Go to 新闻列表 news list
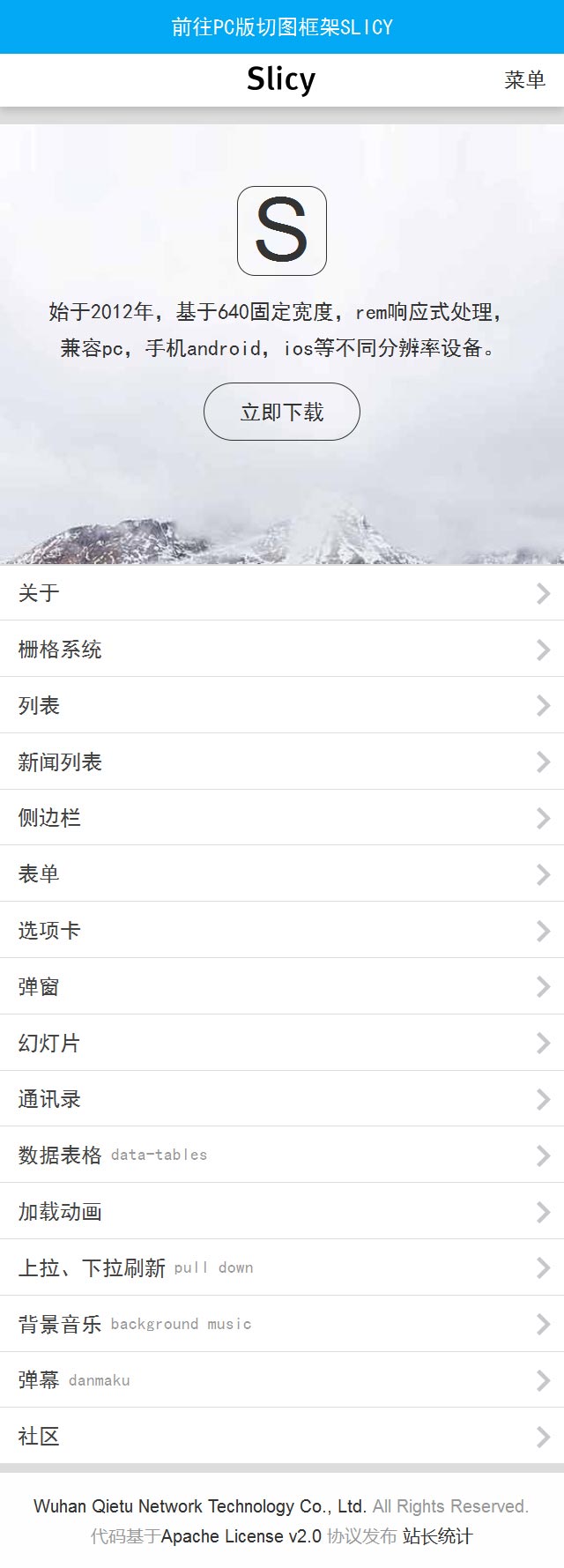This screenshot has width=564, height=1568. tap(282, 762)
